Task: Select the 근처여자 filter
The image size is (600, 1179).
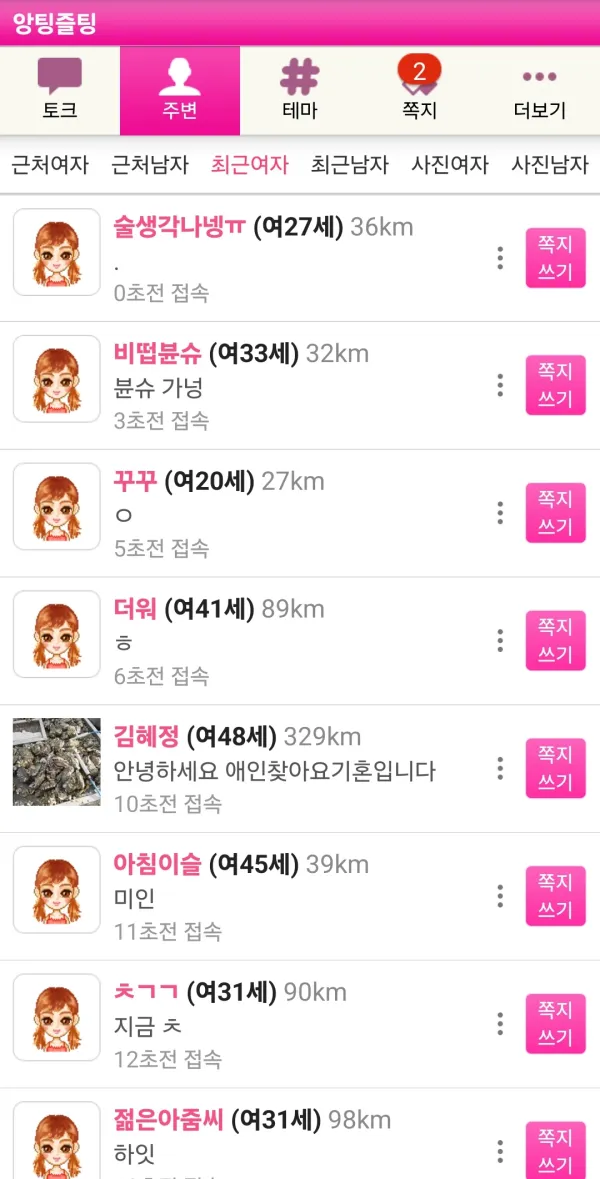Action: 50,165
